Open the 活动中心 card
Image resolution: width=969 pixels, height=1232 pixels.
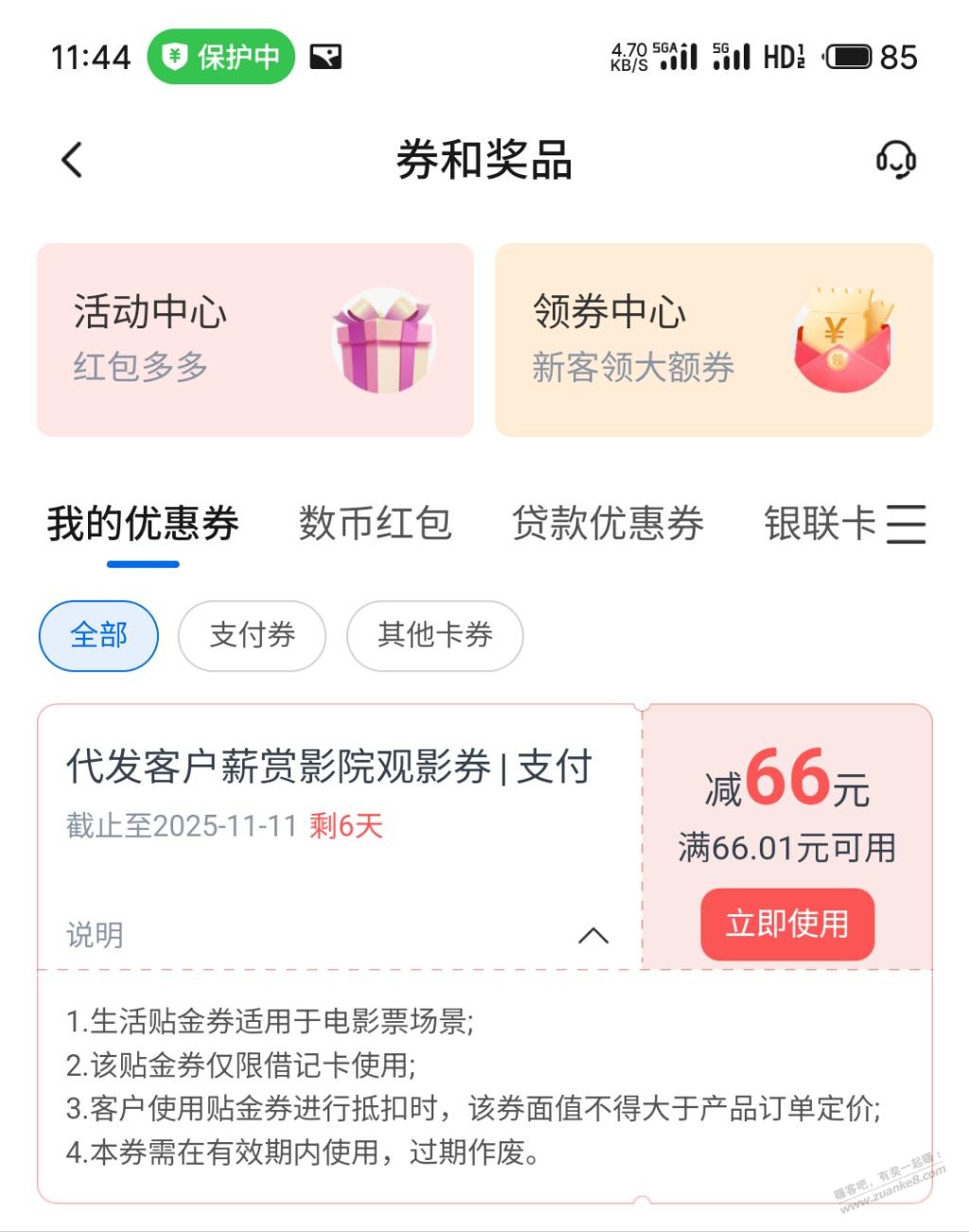255,340
